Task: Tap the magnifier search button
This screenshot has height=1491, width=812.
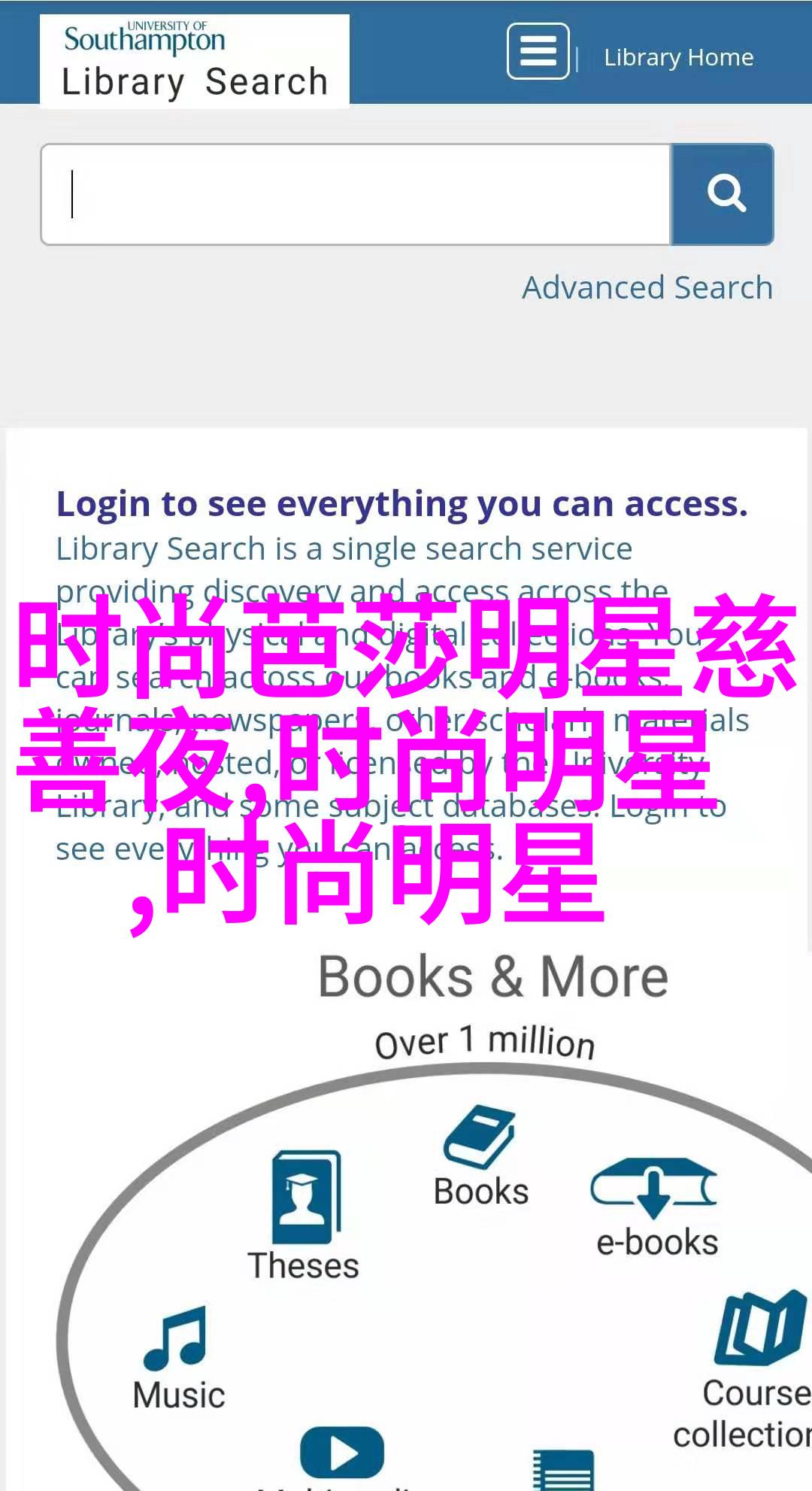Action: pyautogui.click(x=723, y=195)
